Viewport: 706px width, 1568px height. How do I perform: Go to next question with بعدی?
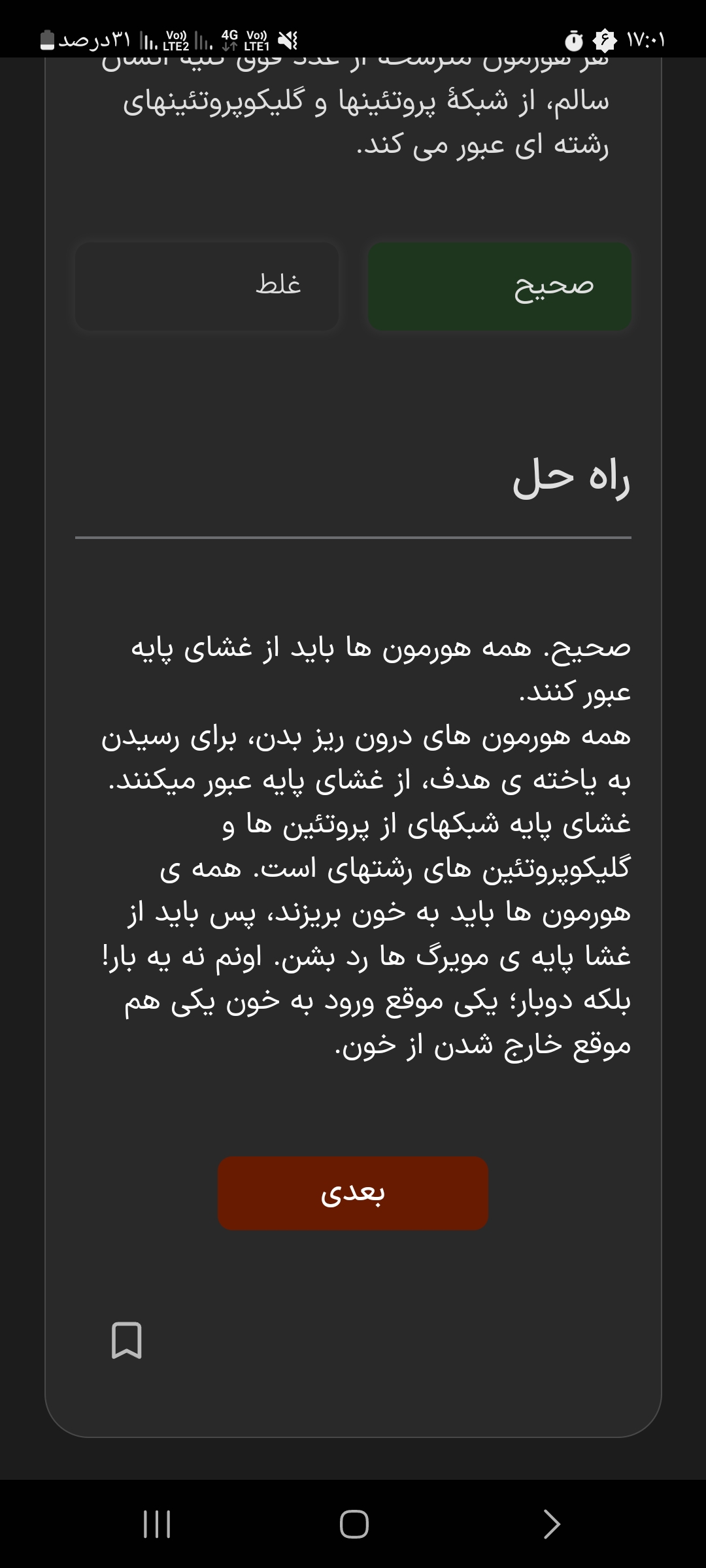coord(353,1193)
